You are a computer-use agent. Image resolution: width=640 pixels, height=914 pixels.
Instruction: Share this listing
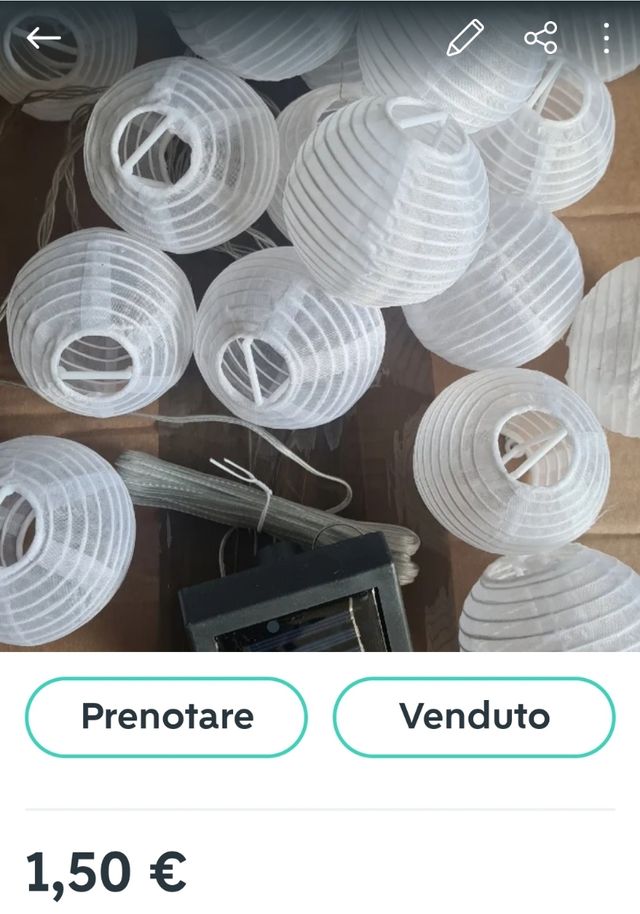(540, 38)
